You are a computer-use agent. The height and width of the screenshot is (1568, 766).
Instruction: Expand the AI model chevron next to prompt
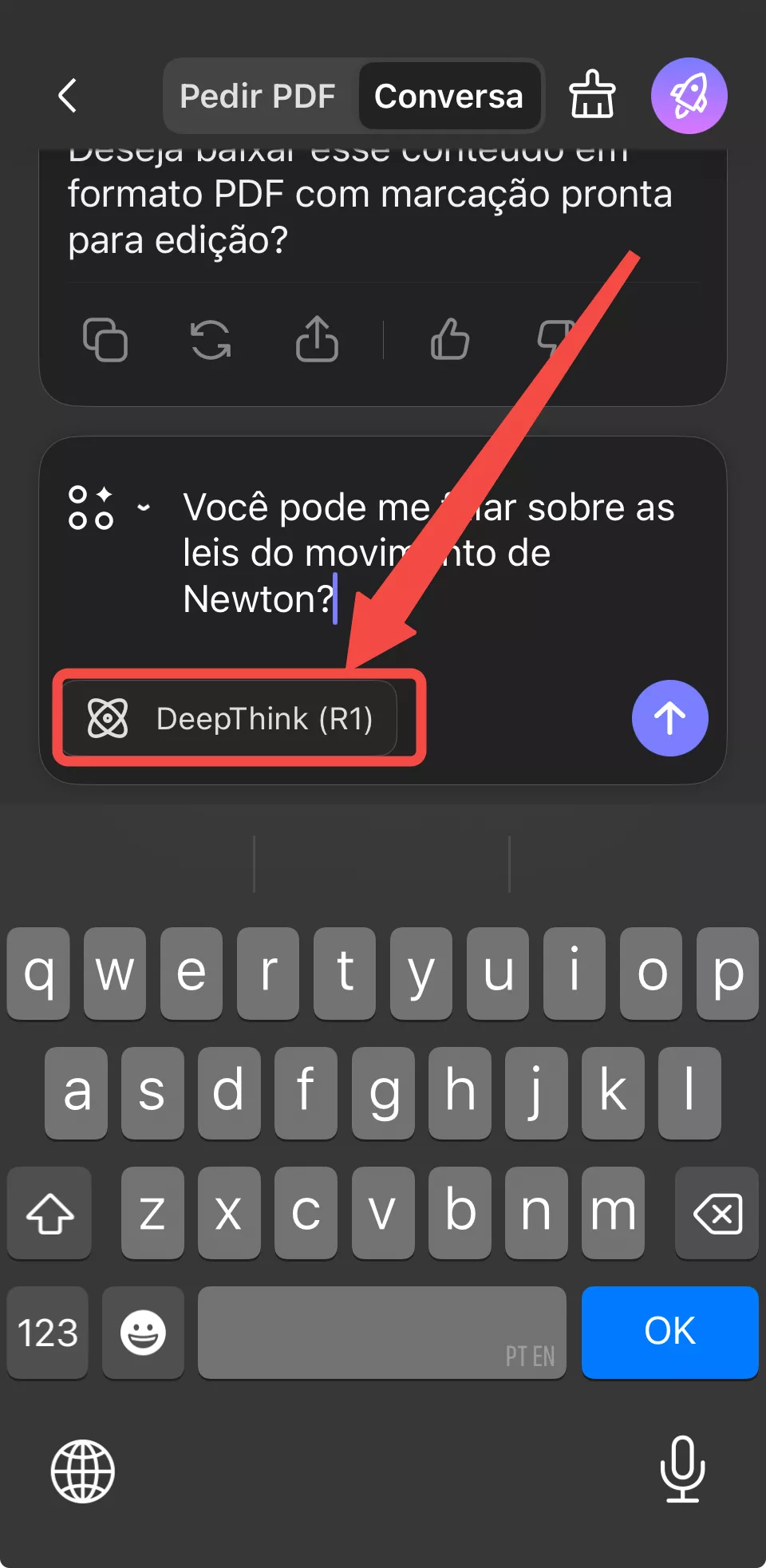(x=144, y=507)
